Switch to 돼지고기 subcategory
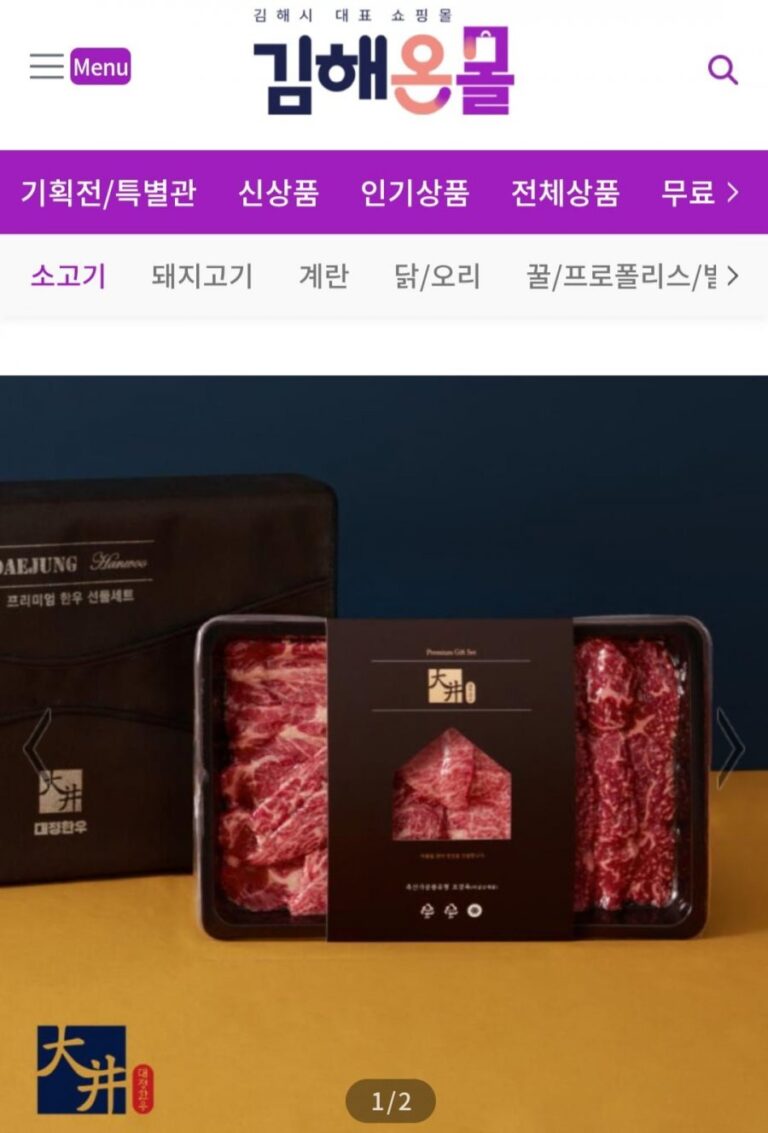The image size is (768, 1133). pyautogui.click(x=202, y=276)
